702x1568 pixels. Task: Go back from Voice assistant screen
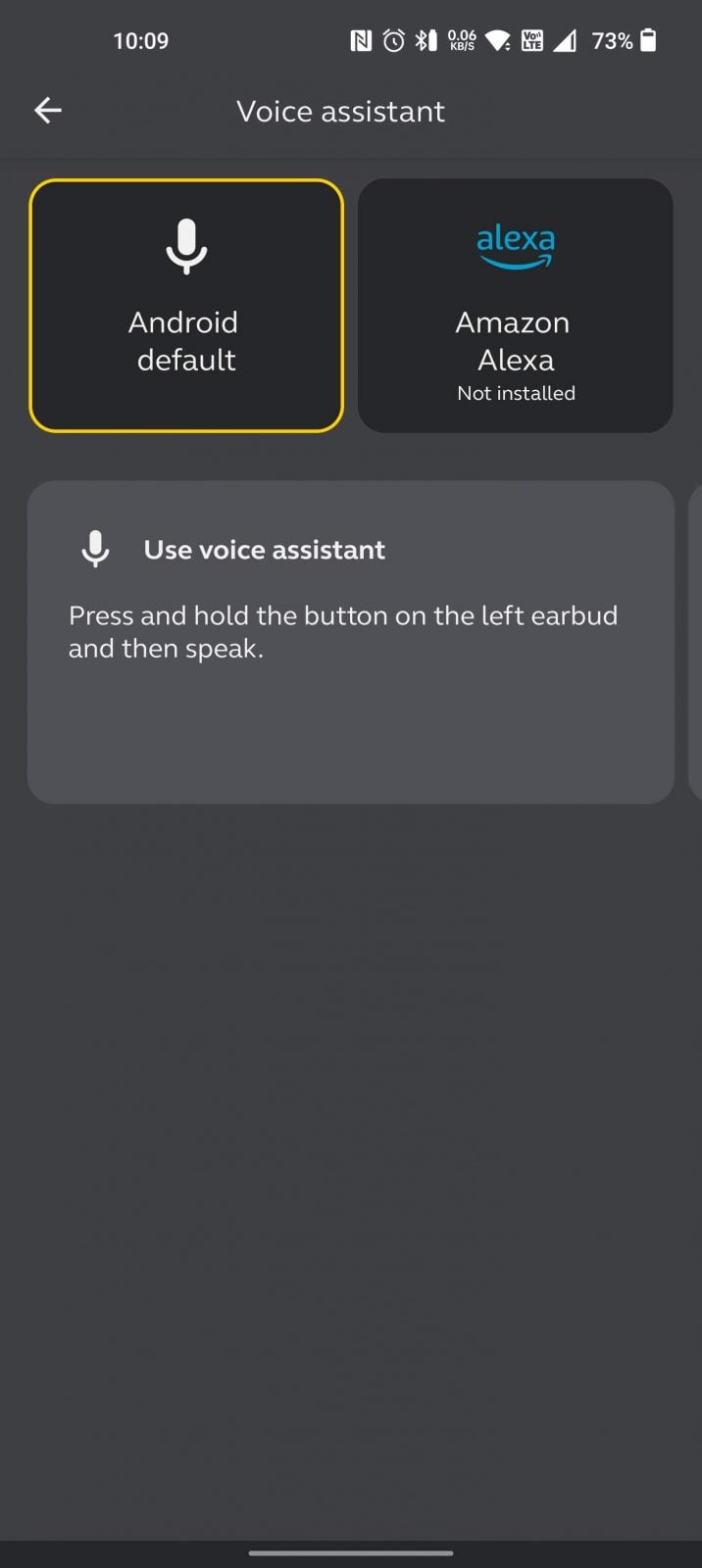(x=48, y=111)
